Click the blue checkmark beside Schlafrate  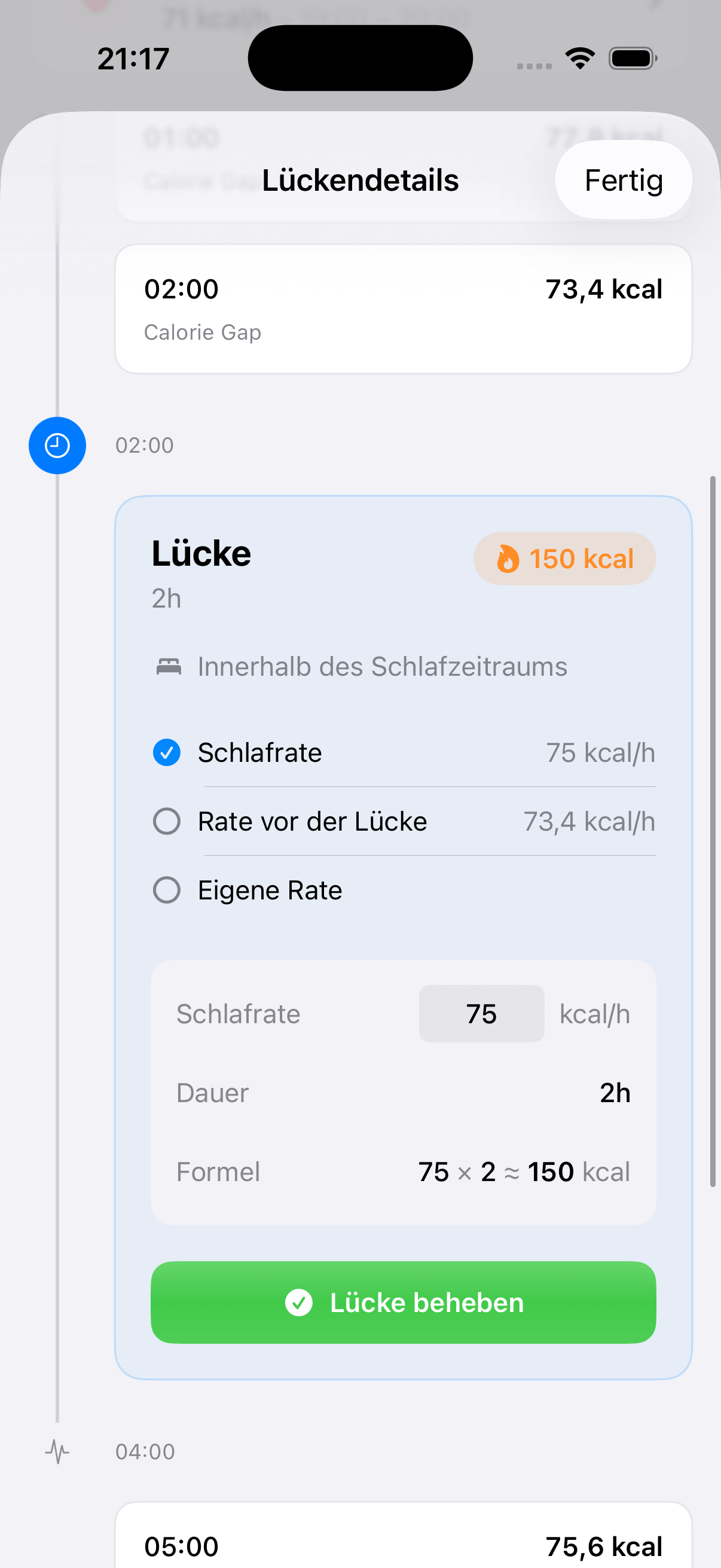[166, 752]
